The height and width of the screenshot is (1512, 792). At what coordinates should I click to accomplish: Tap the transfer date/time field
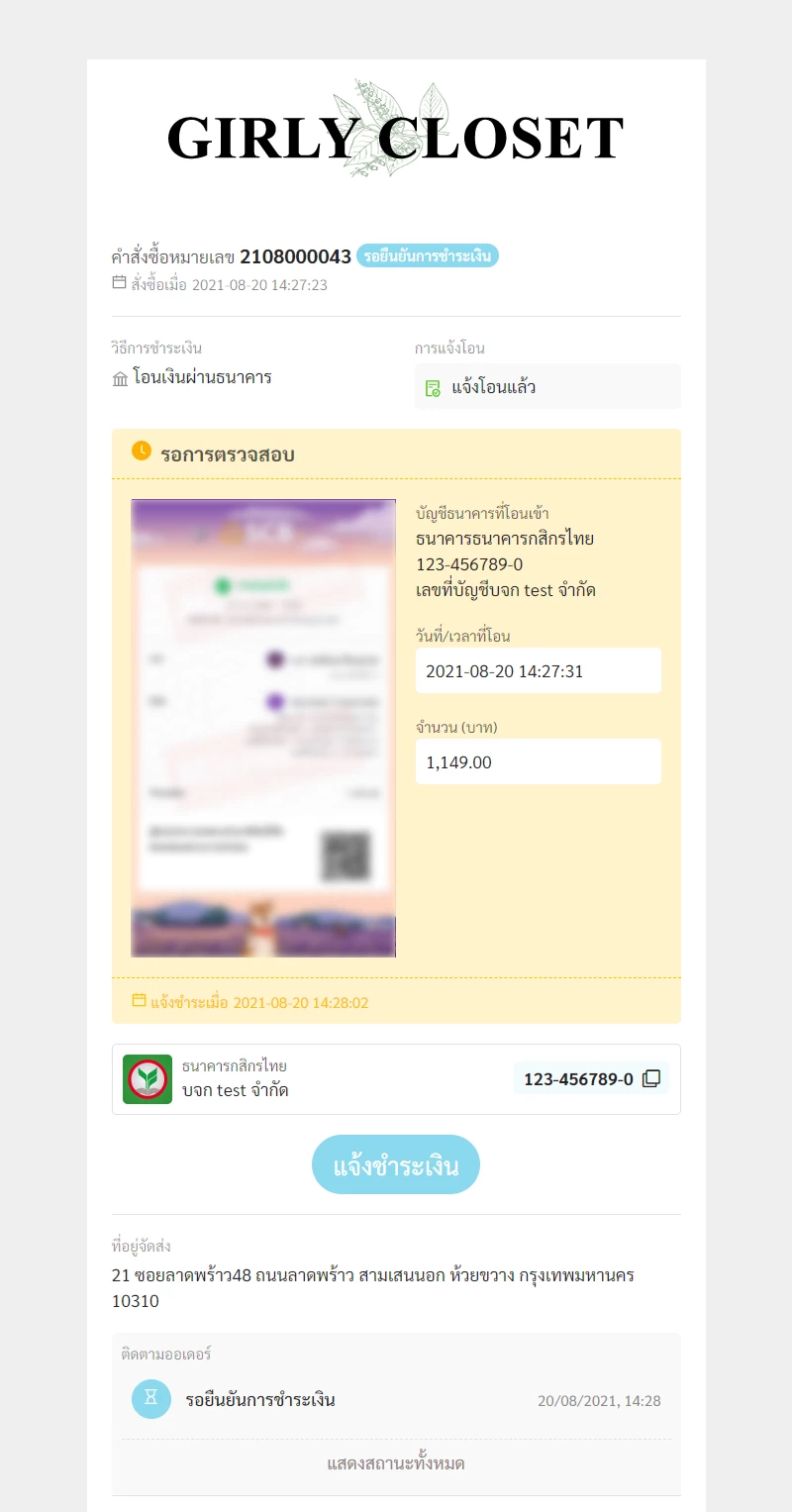pyautogui.click(x=538, y=671)
